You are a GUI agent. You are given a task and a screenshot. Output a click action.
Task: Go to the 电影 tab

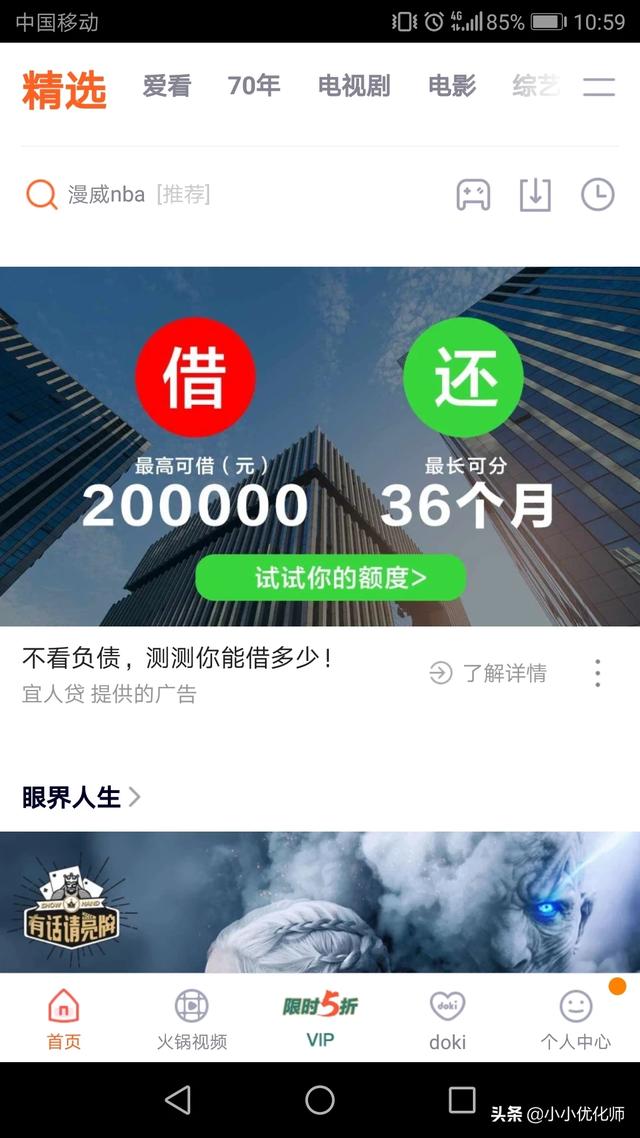point(452,87)
